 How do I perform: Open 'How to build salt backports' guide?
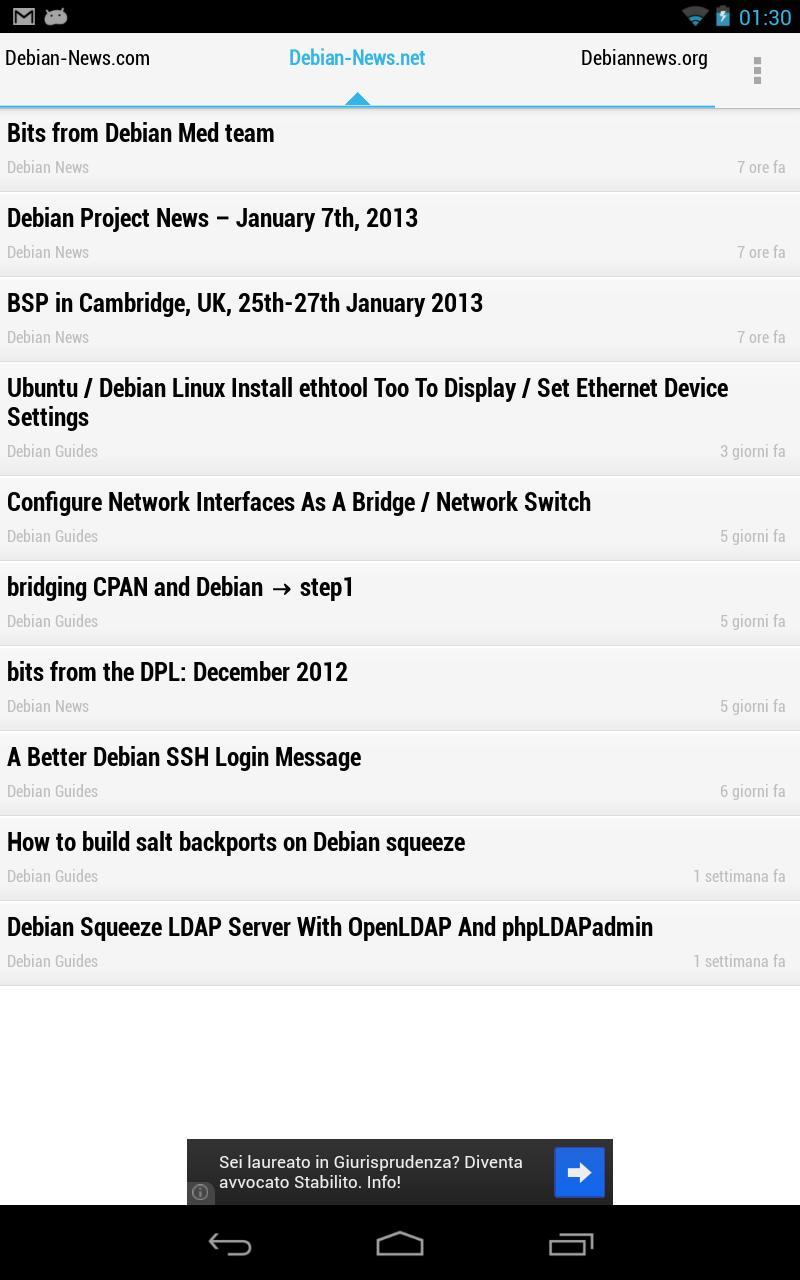point(400,857)
